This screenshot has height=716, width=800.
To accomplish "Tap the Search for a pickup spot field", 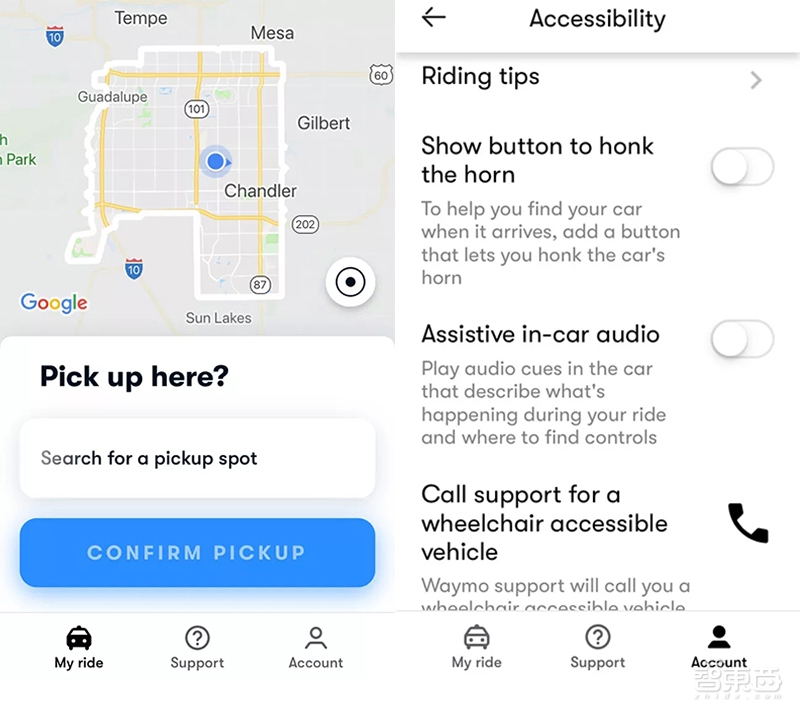I will tap(197, 459).
